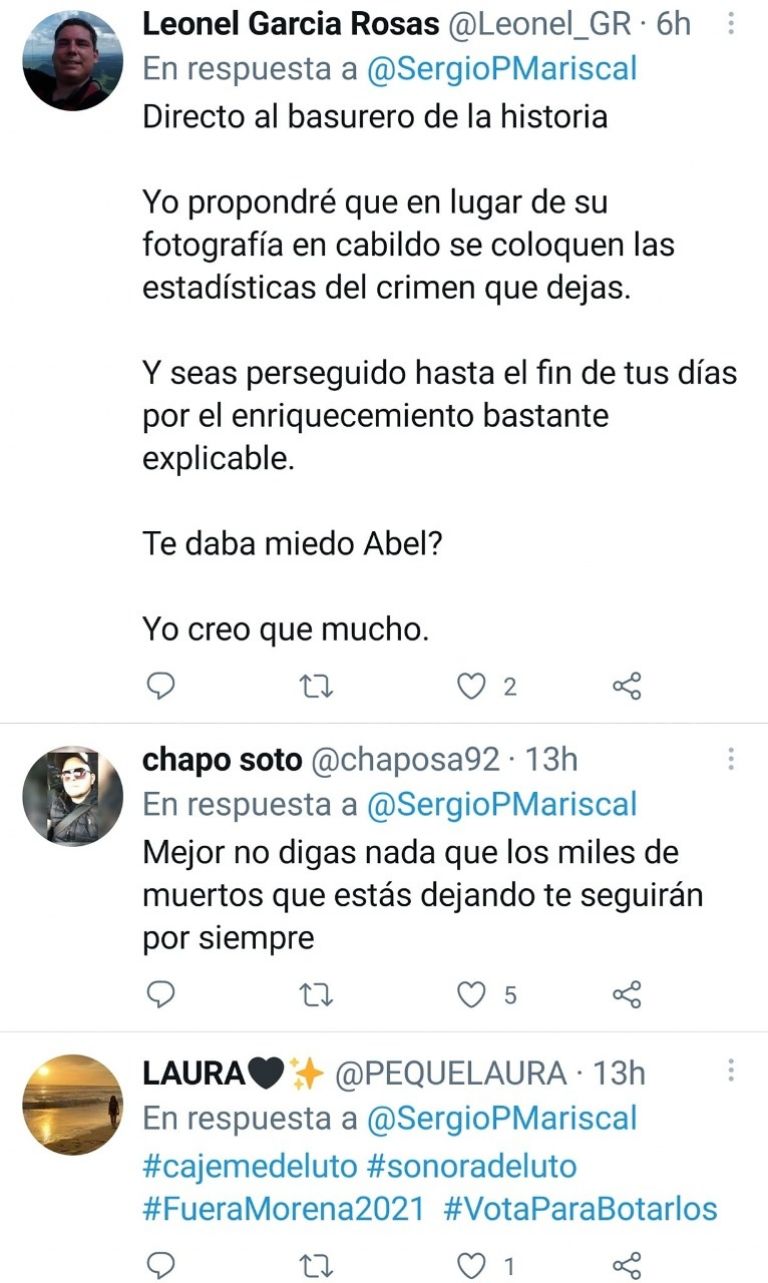Retweet chapo soto's tweet
Image resolution: width=768 pixels, height=1283 pixels.
316,995
